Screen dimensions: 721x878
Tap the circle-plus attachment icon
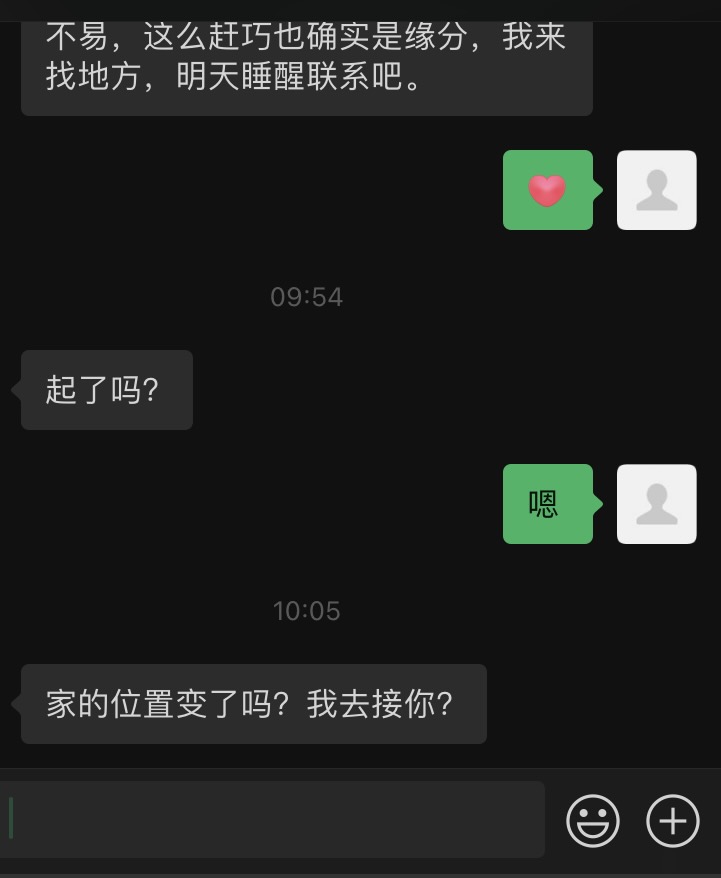point(672,820)
